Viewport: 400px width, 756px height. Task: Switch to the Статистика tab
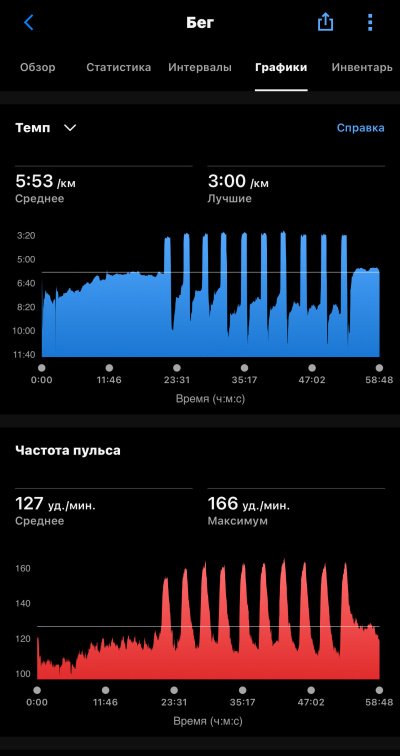click(119, 68)
